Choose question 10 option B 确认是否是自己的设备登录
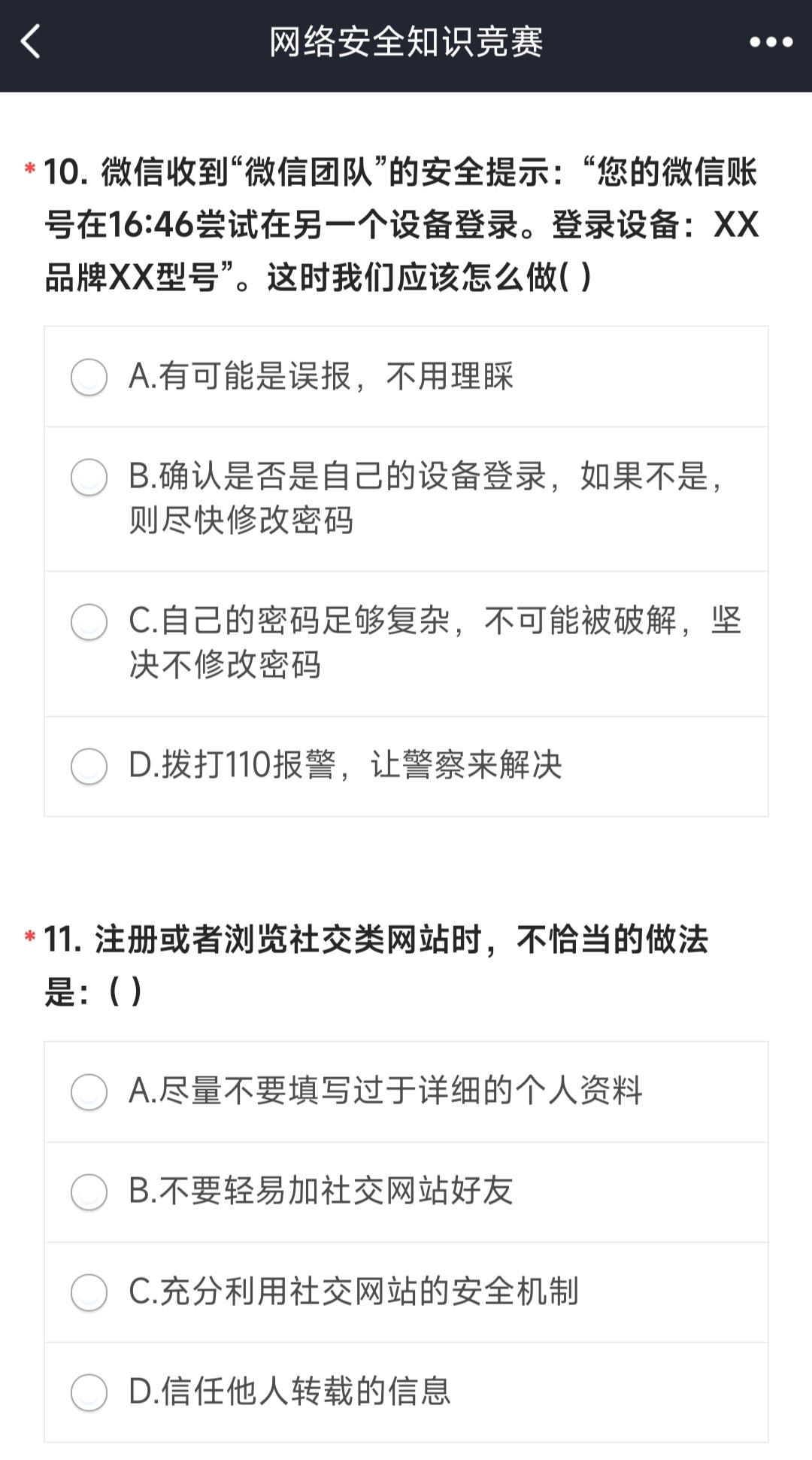The image size is (812, 1460). 89,477
